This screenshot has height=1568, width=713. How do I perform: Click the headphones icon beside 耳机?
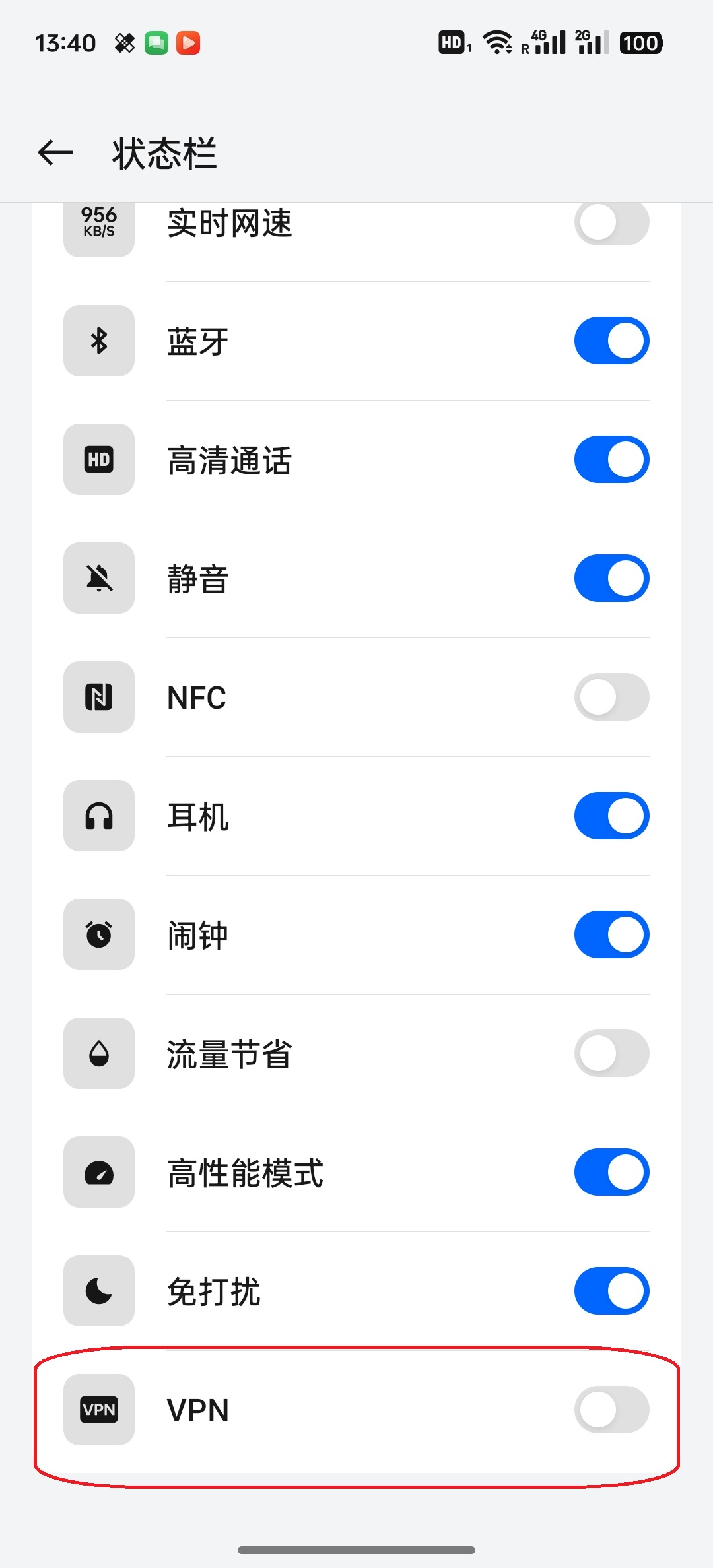(98, 816)
